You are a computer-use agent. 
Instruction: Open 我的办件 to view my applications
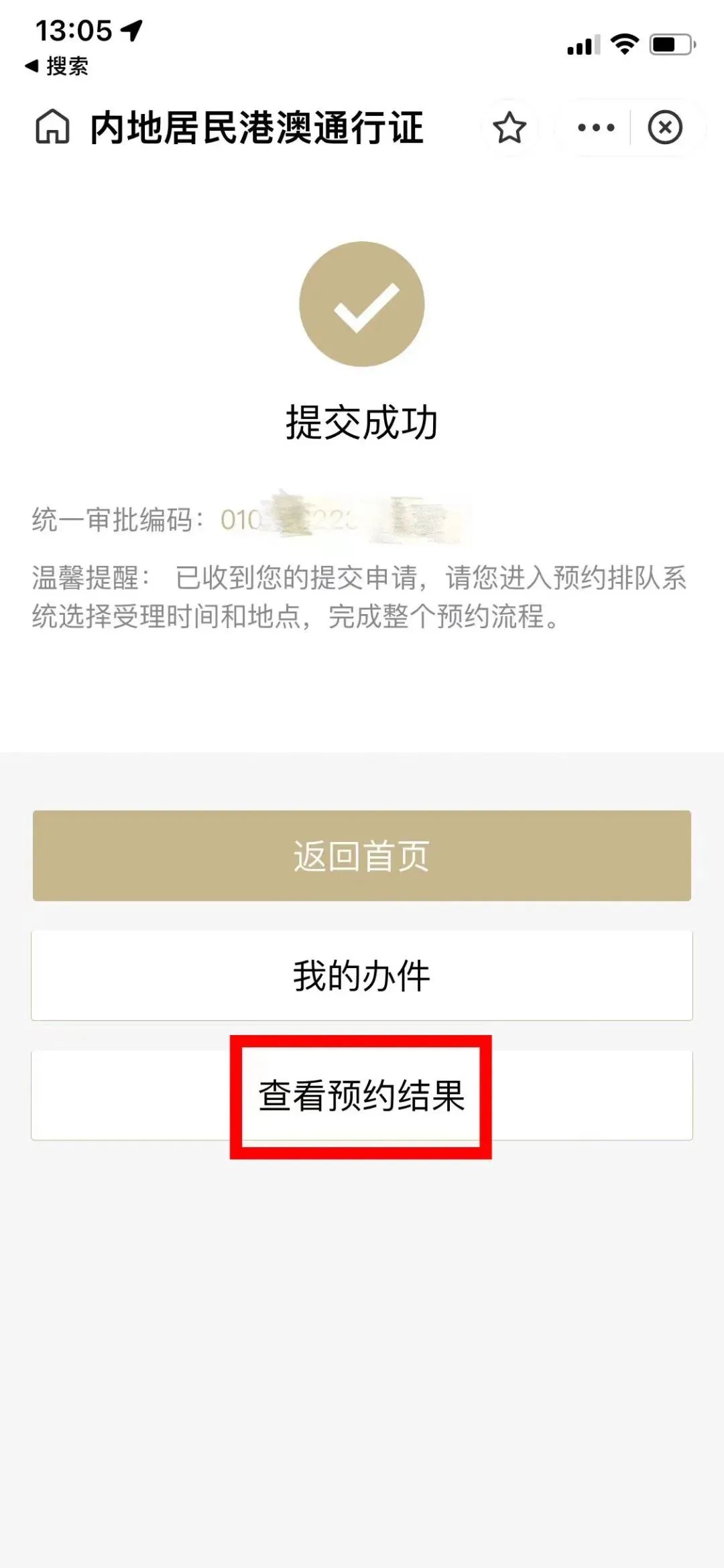tap(361, 975)
